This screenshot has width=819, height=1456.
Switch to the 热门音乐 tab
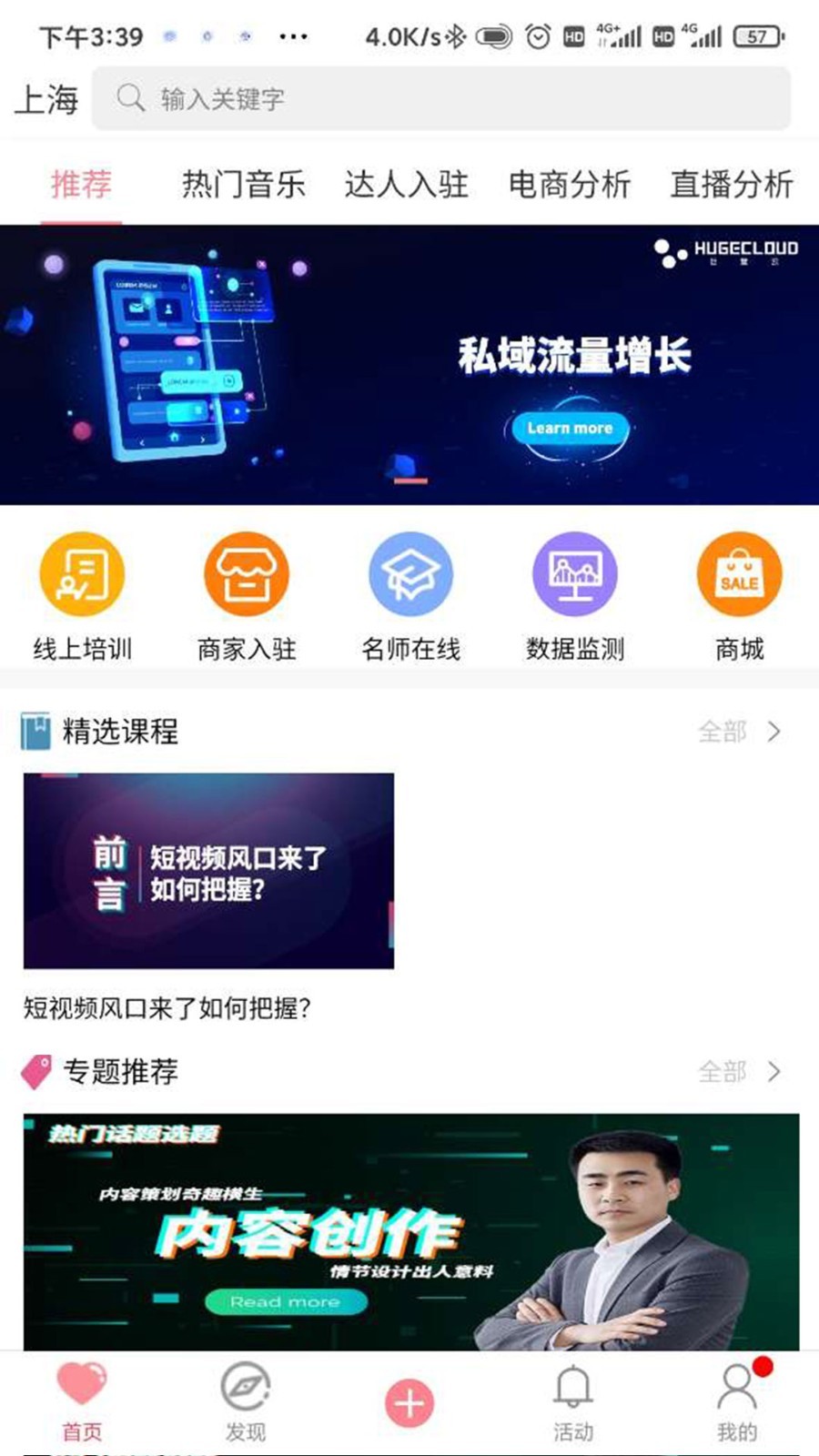click(243, 185)
